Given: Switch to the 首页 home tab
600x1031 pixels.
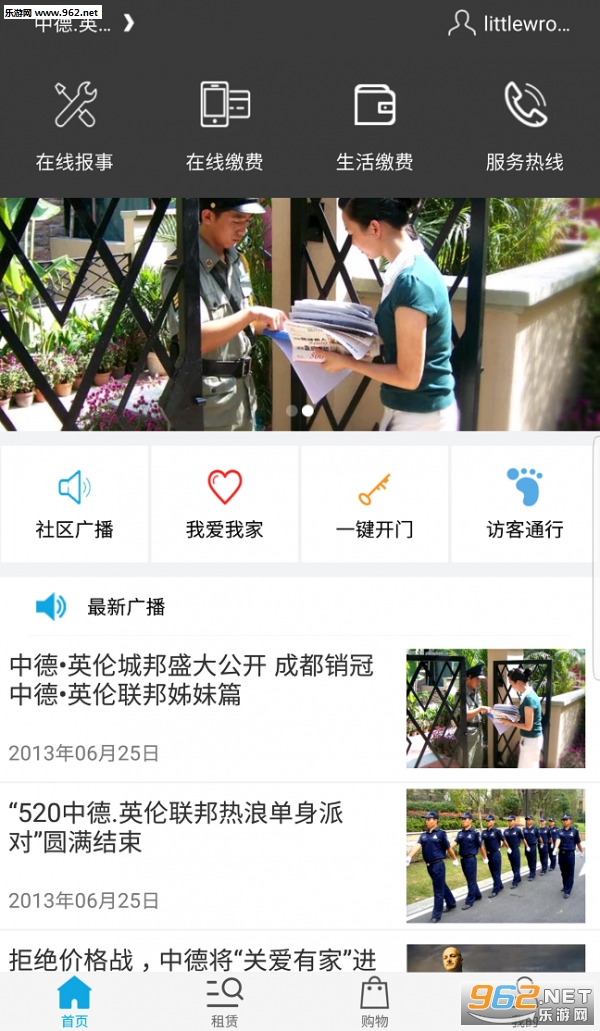Looking at the screenshot, I should (75, 1001).
